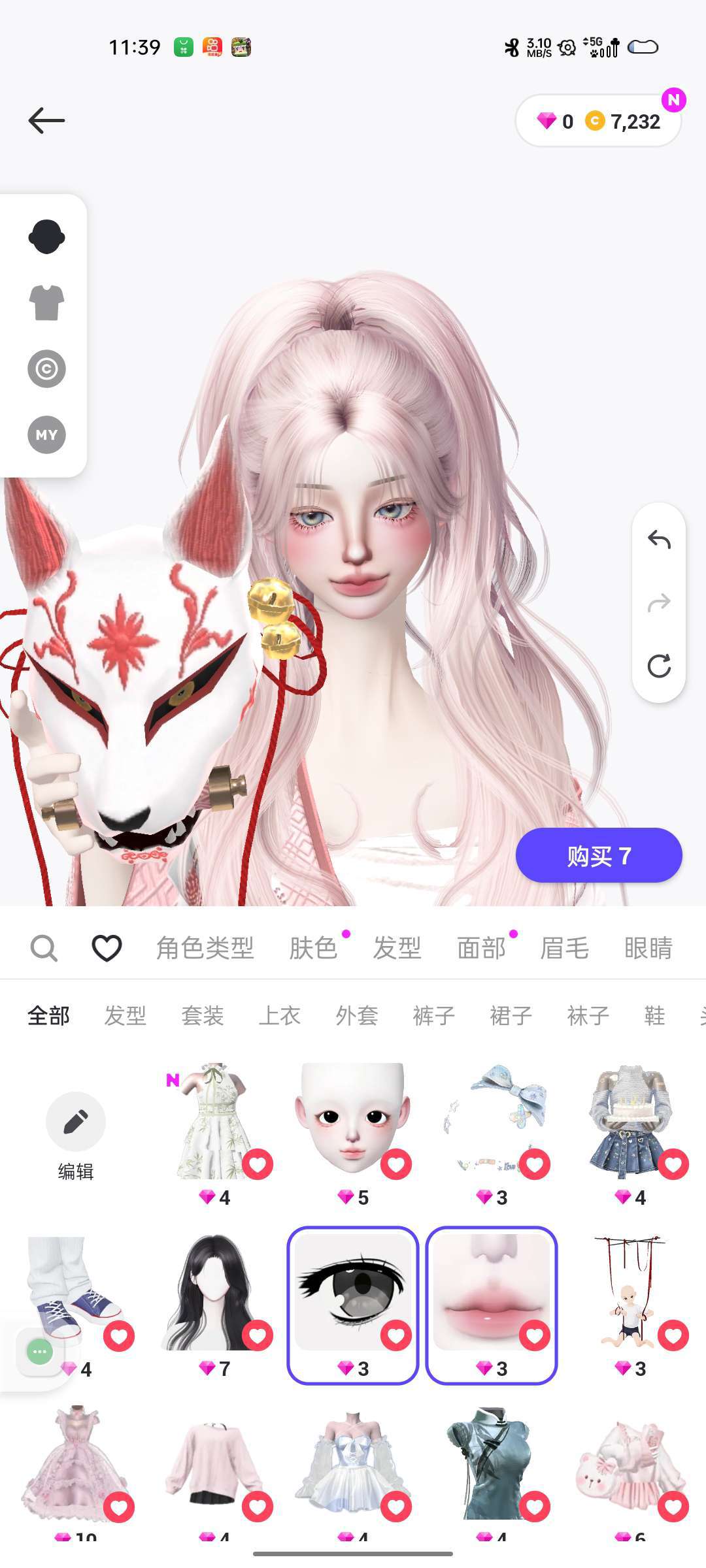Reset the avatar with the refresh icon
Image resolution: width=706 pixels, height=1568 pixels.
[659, 666]
